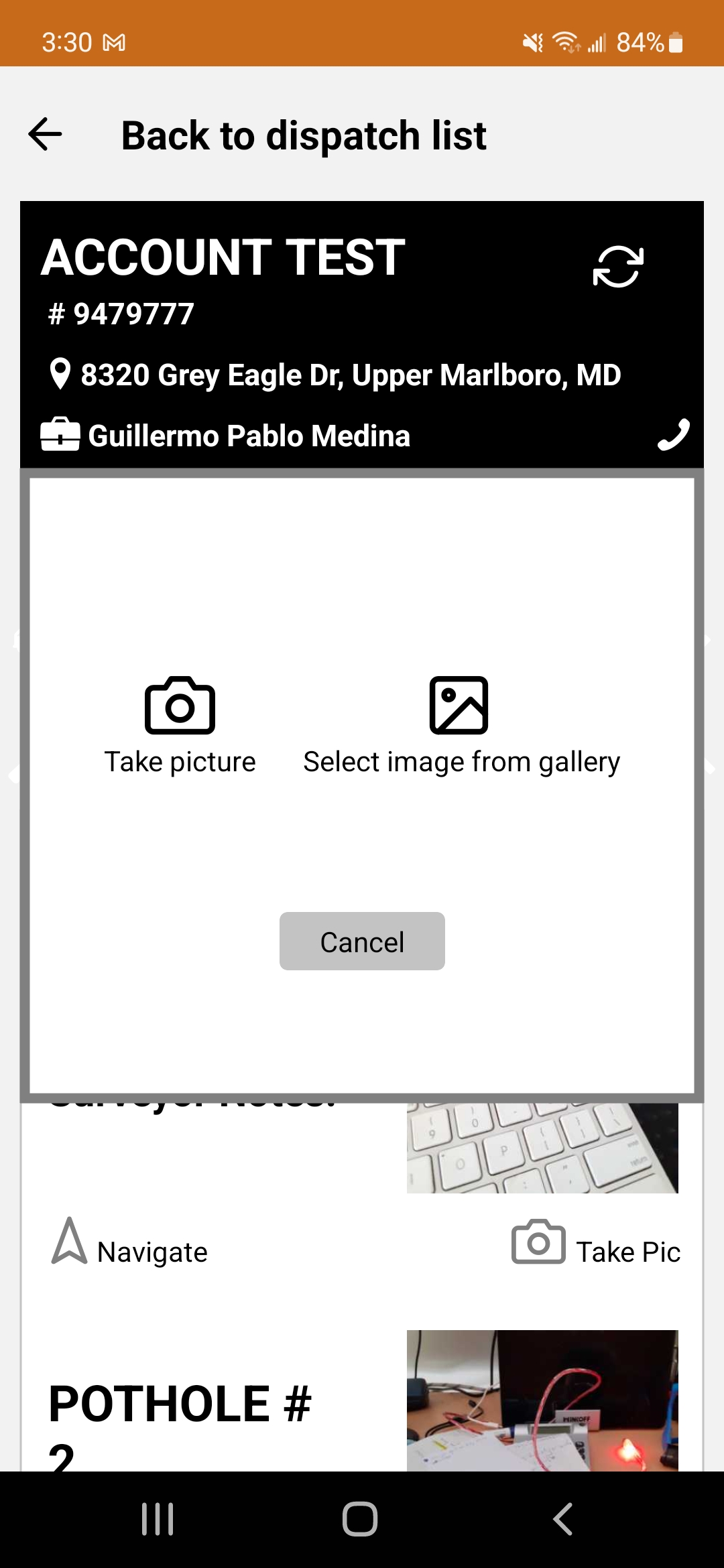This screenshot has width=724, height=1568.
Task: Tap Take Pic with camera icon
Action: pyautogui.click(x=596, y=1244)
